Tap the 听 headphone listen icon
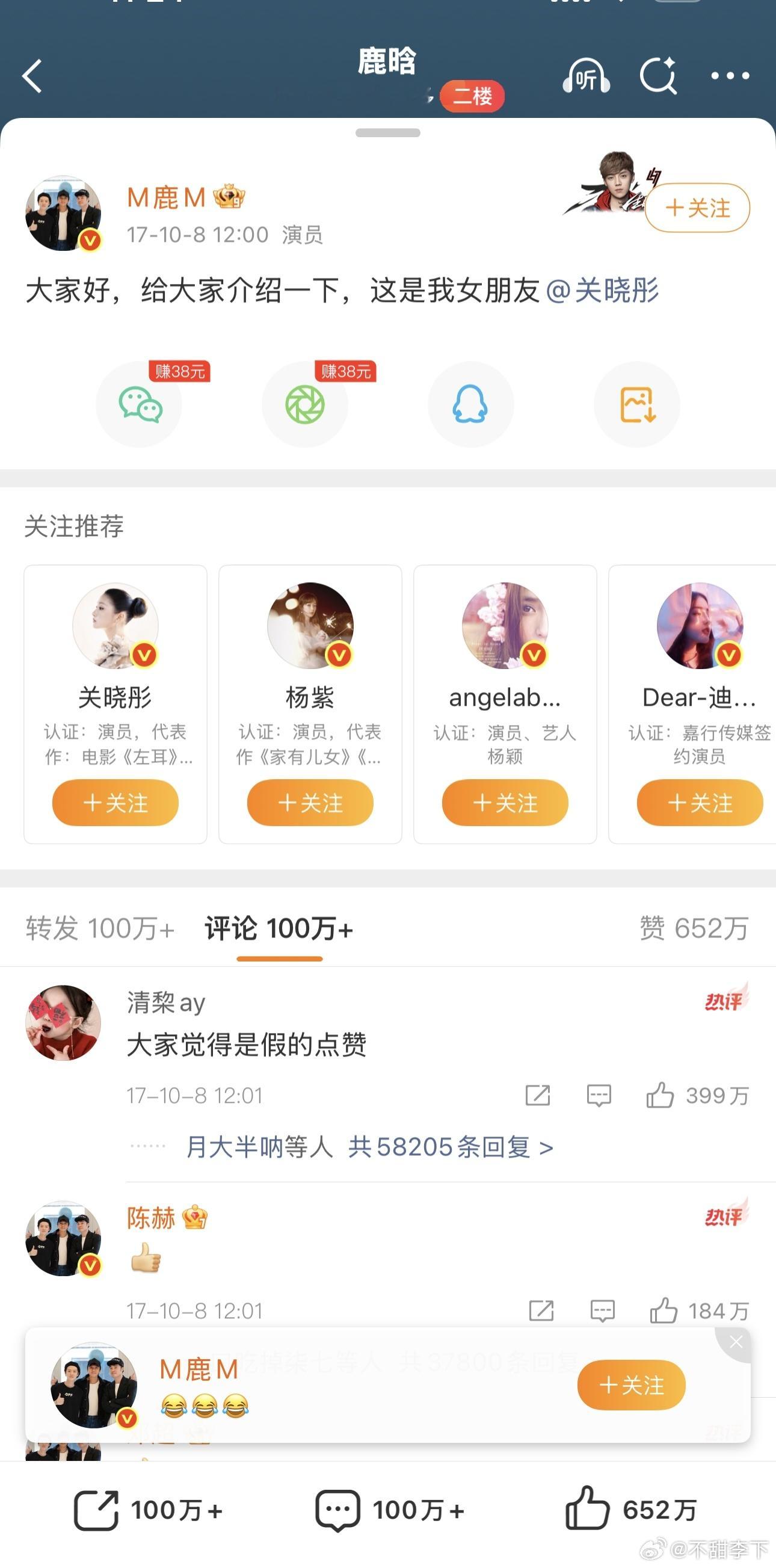The image size is (776, 1568). point(586,76)
